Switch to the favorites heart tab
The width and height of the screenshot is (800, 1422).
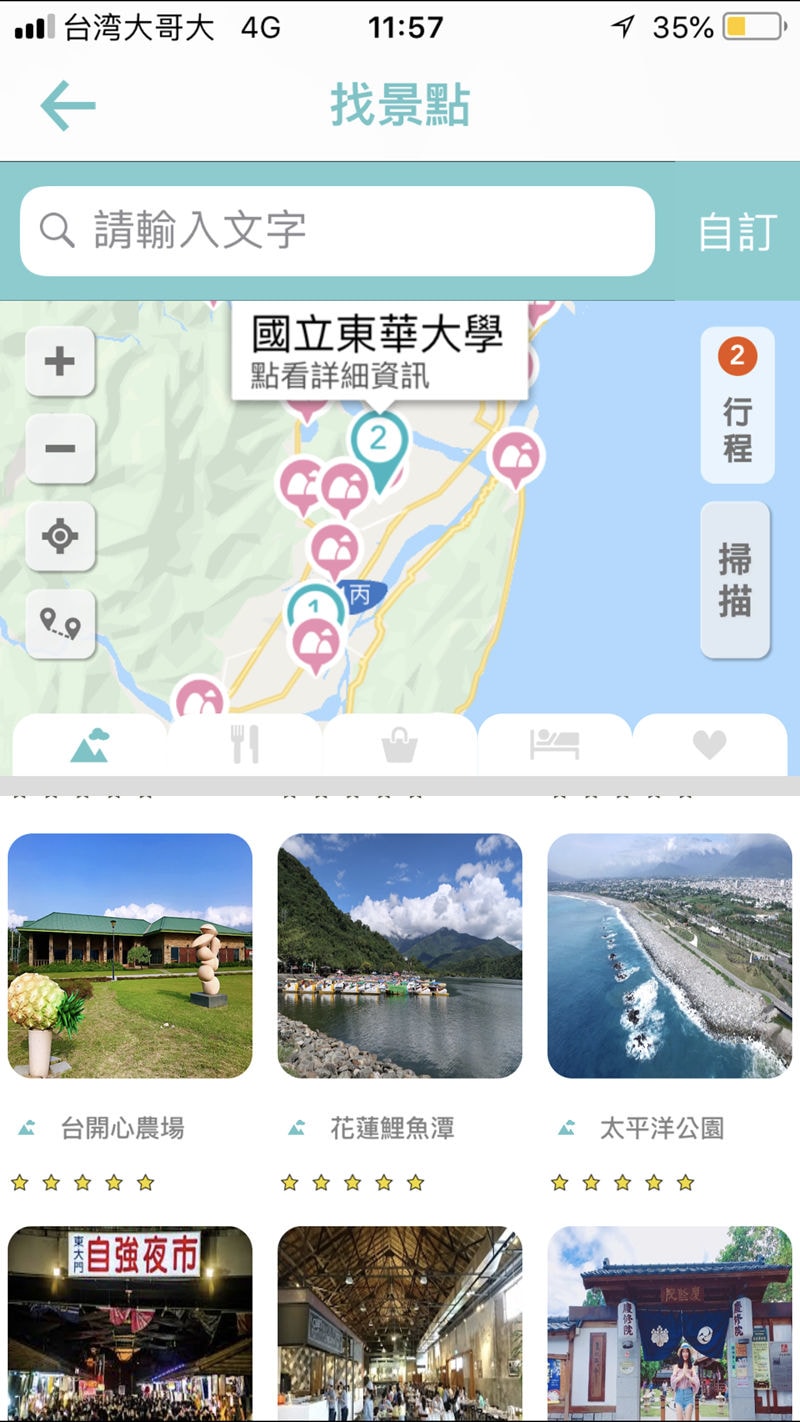click(x=709, y=745)
